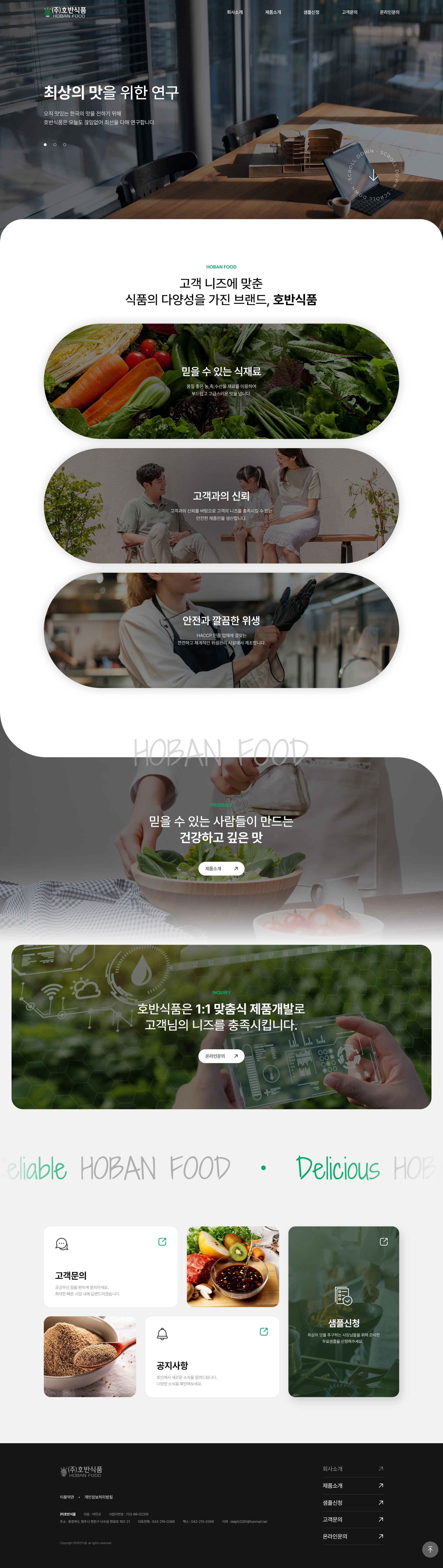
Task: Open 온라인문의 in the top navigation
Action: (389, 12)
